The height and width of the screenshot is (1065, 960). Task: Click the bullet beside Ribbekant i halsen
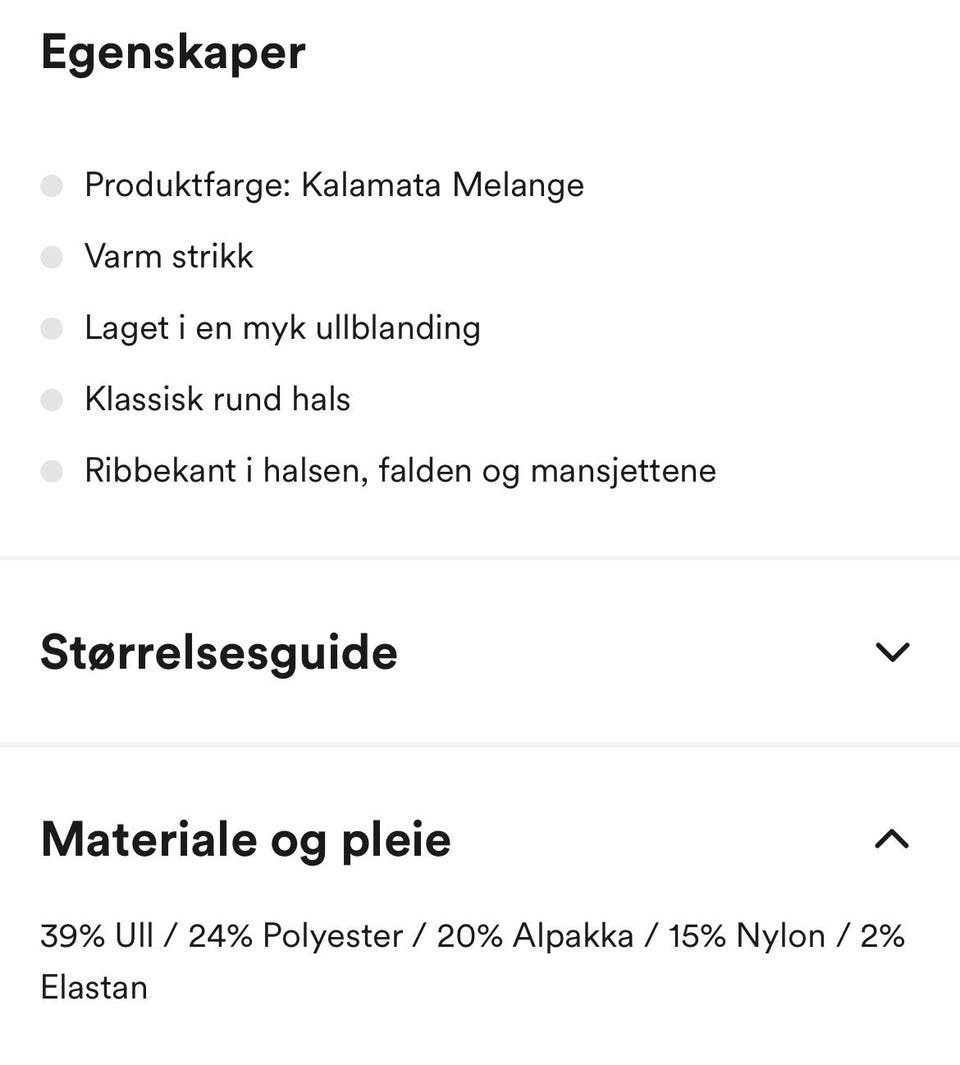50,471
